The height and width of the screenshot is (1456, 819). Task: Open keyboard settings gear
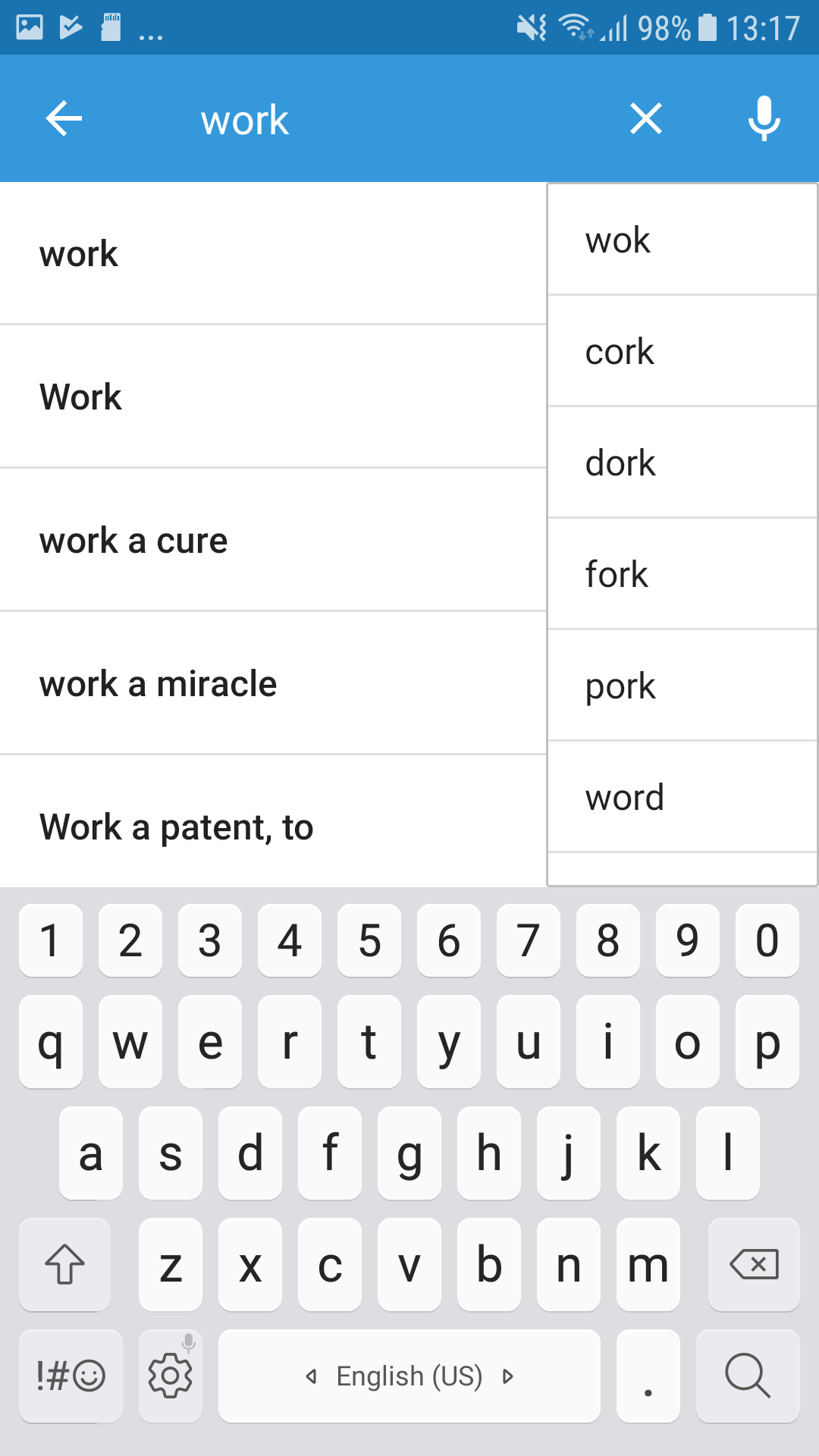pyautogui.click(x=171, y=1376)
